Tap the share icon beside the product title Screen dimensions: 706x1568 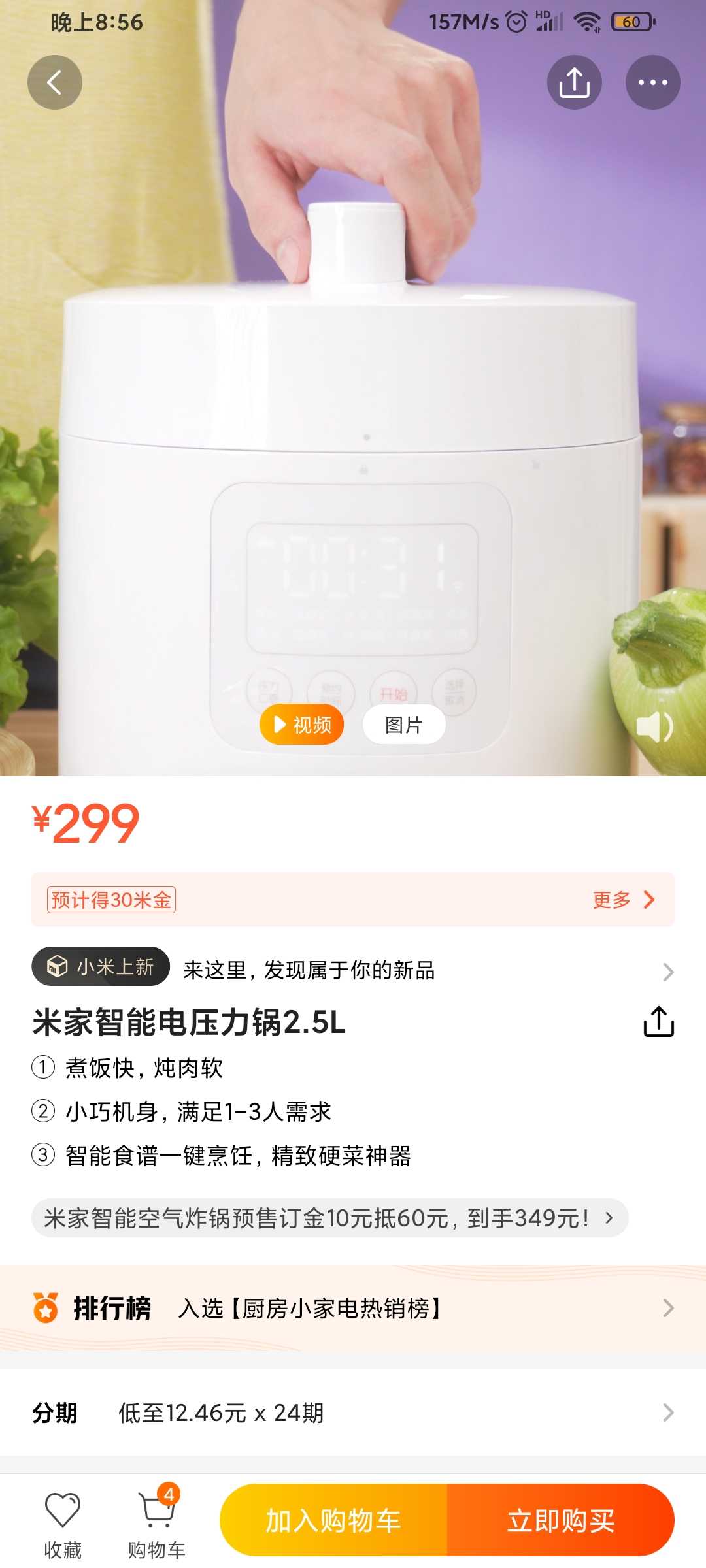[x=658, y=1022]
